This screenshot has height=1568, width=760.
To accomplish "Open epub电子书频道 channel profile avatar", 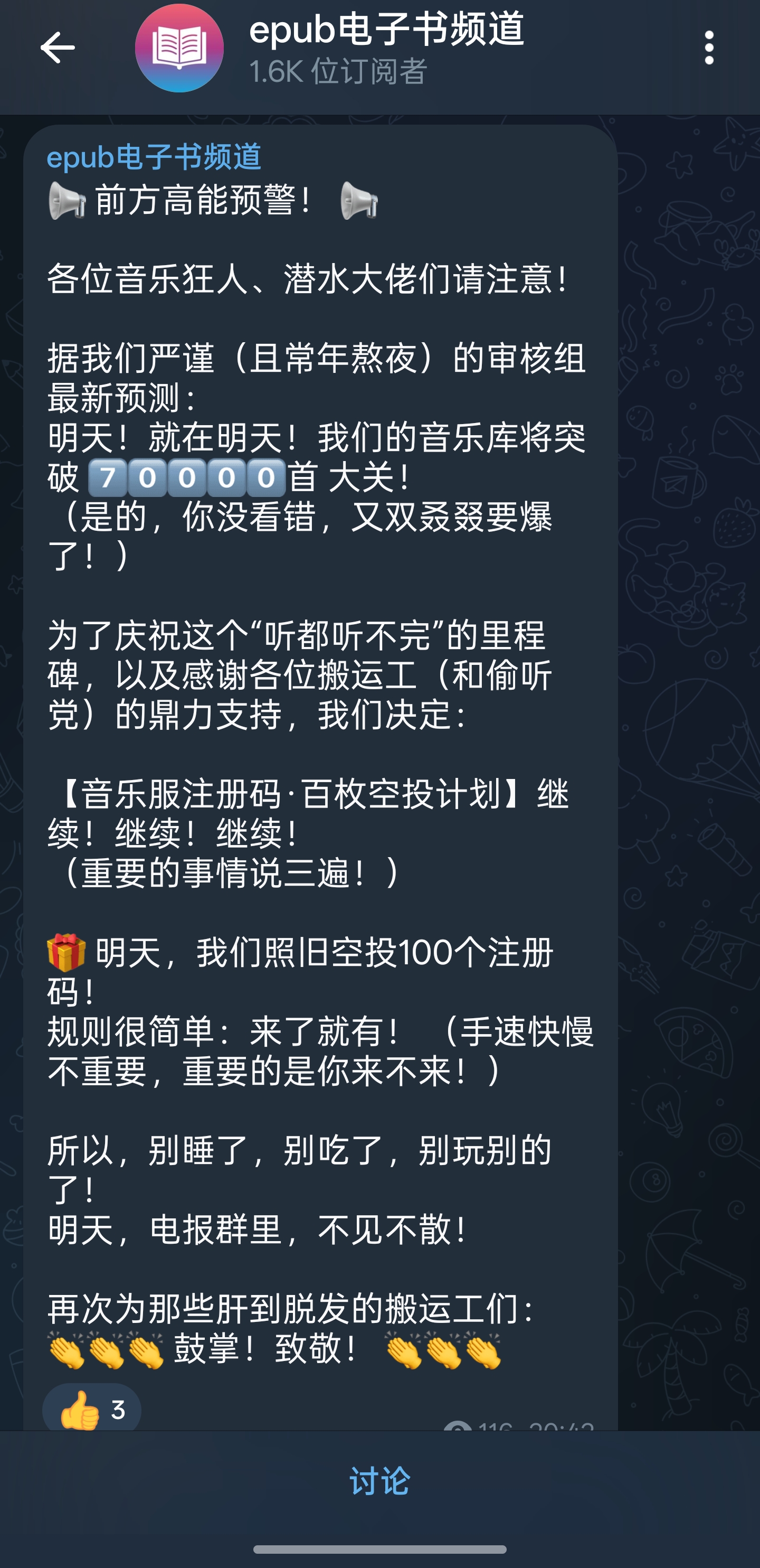I will click(179, 48).
